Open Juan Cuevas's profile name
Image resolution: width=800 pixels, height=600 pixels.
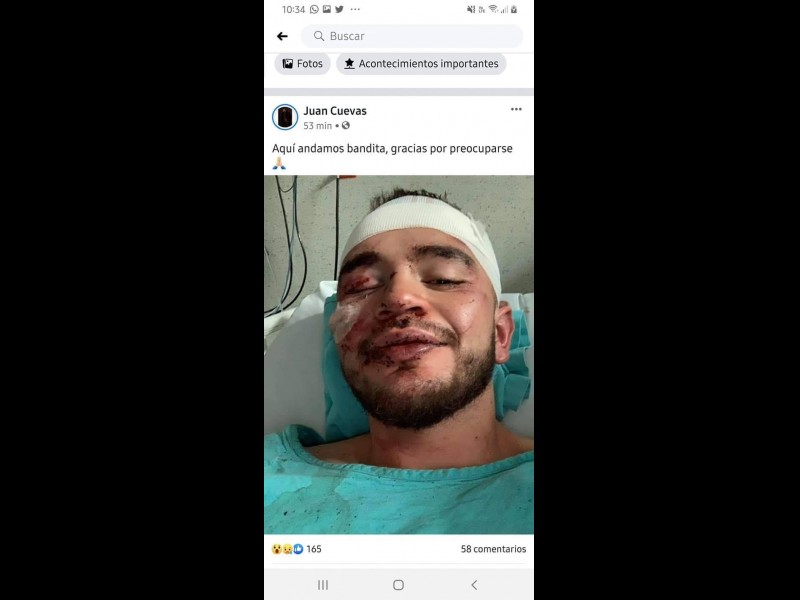335,111
